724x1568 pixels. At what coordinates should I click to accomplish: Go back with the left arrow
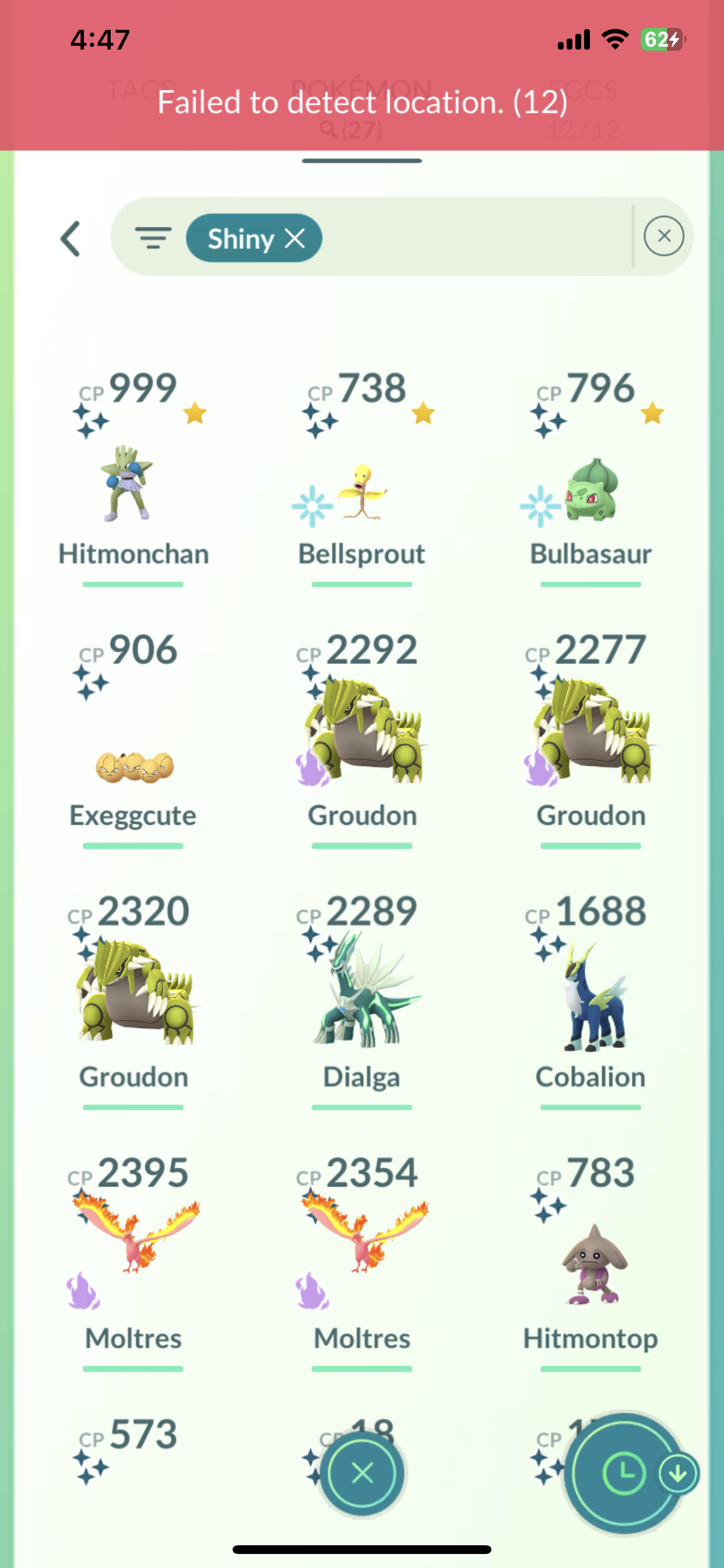pyautogui.click(x=71, y=238)
